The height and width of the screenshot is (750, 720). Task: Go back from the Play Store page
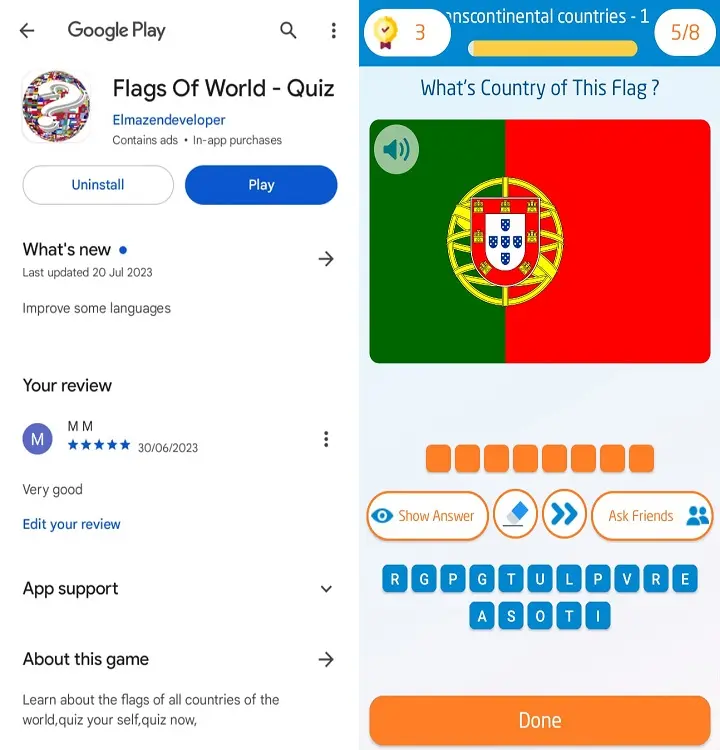pos(27,31)
